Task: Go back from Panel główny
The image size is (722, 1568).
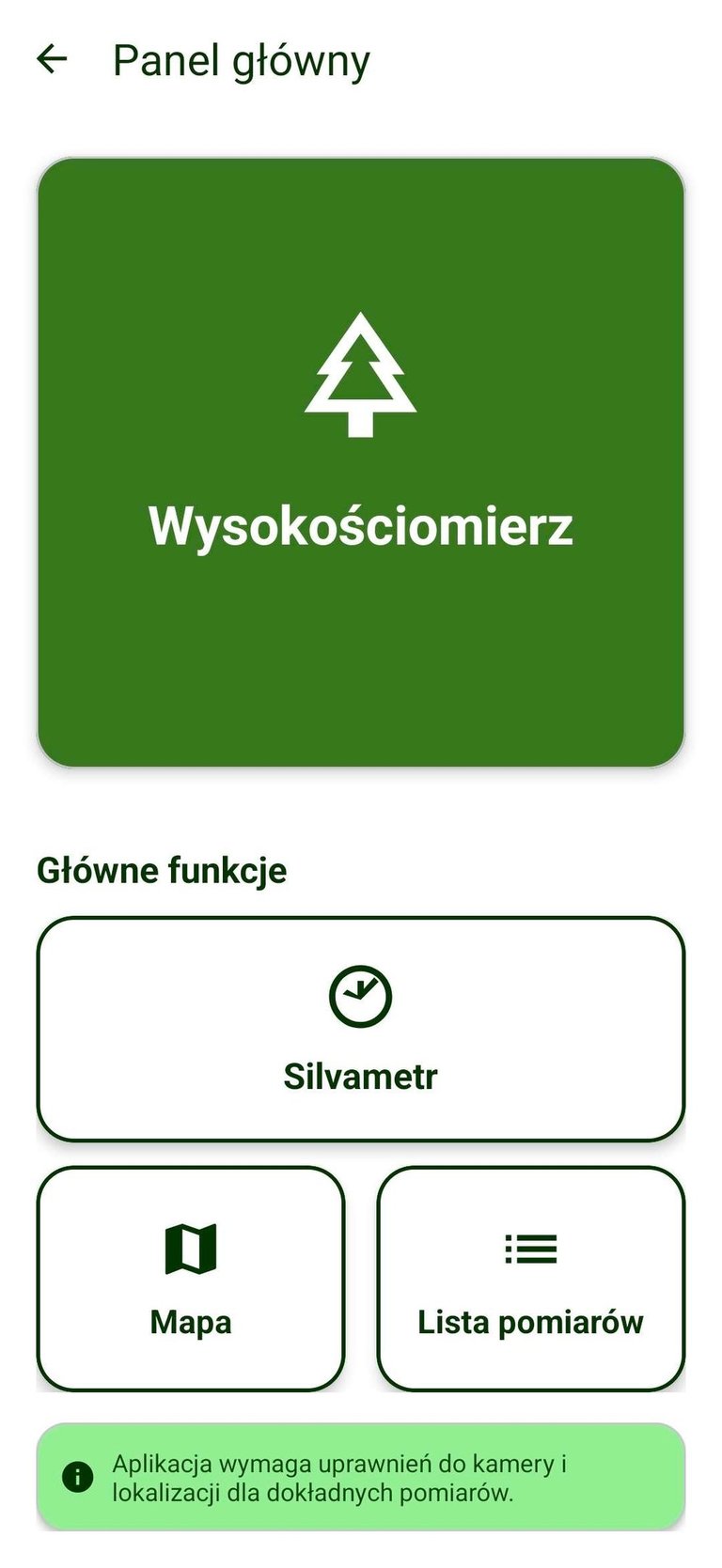Action: tap(53, 60)
